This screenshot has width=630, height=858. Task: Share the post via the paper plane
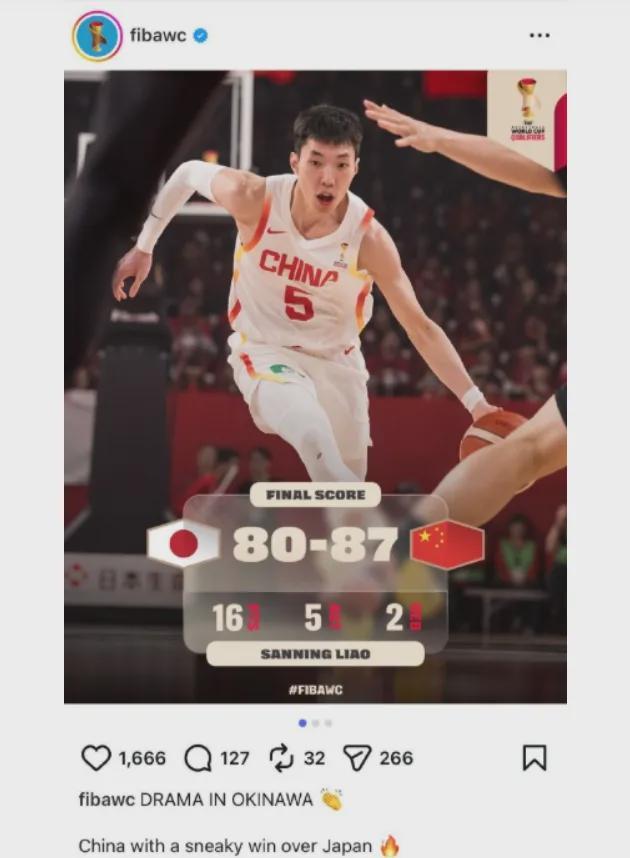click(x=357, y=758)
